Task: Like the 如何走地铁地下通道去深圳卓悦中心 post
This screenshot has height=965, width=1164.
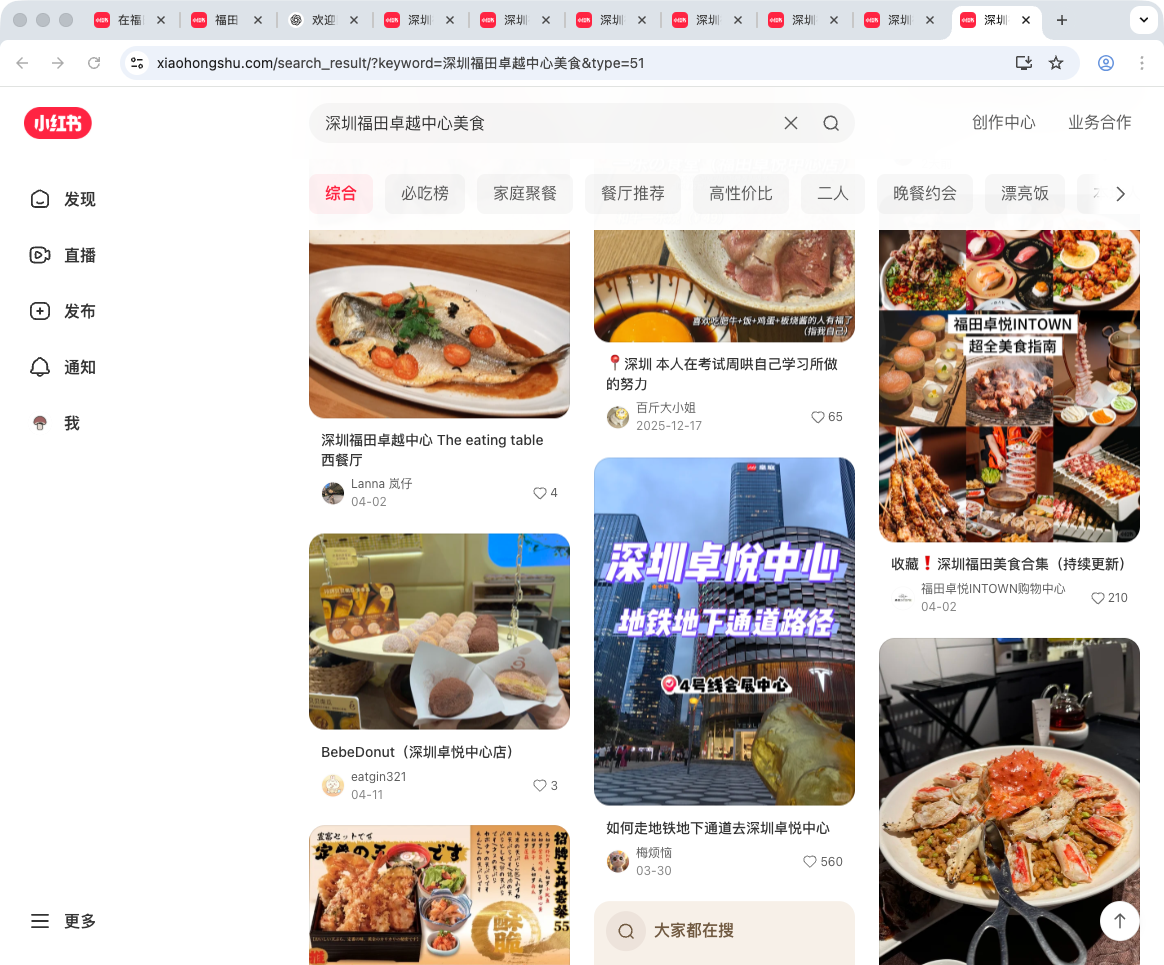Action: coord(811,861)
